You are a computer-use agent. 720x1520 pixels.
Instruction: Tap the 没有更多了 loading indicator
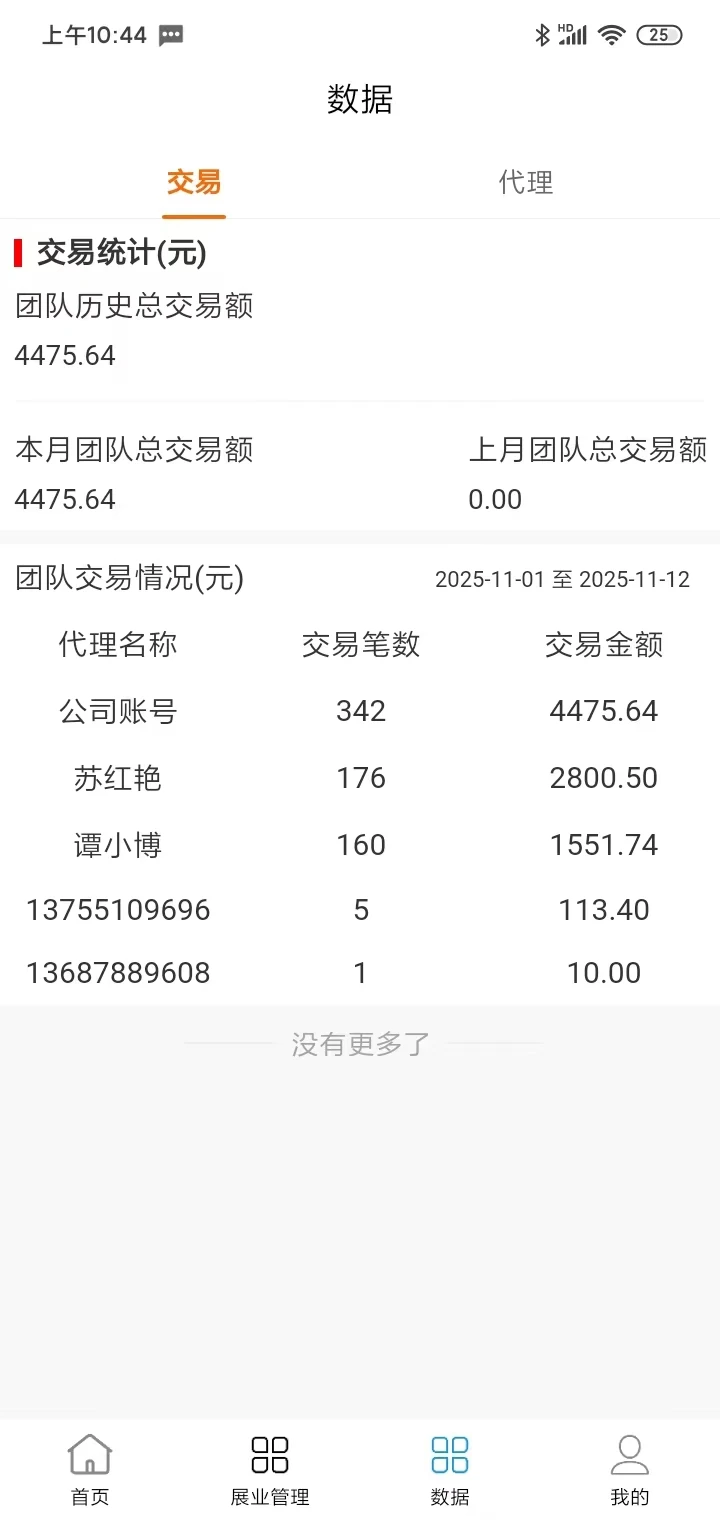[360, 1043]
